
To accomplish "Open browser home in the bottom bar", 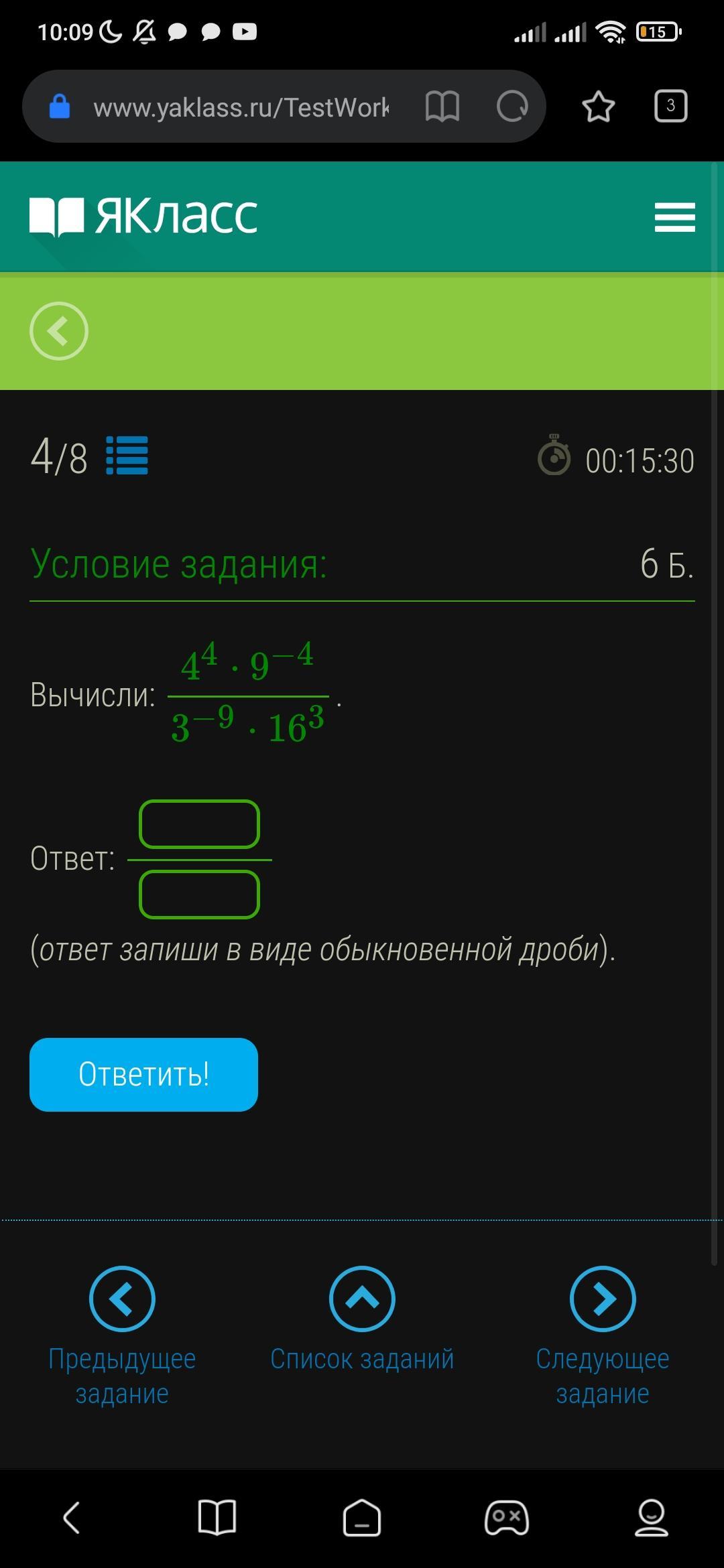I will pos(362,1518).
